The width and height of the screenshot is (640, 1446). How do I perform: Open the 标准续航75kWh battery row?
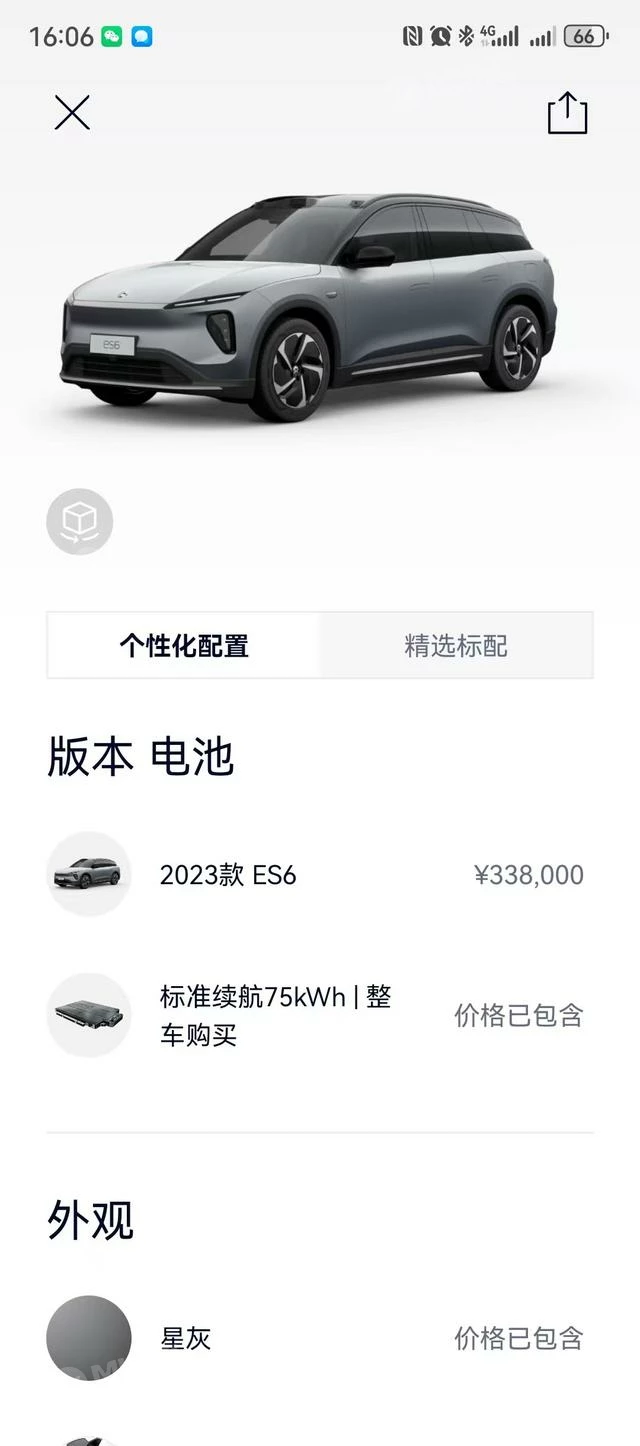coord(320,1015)
